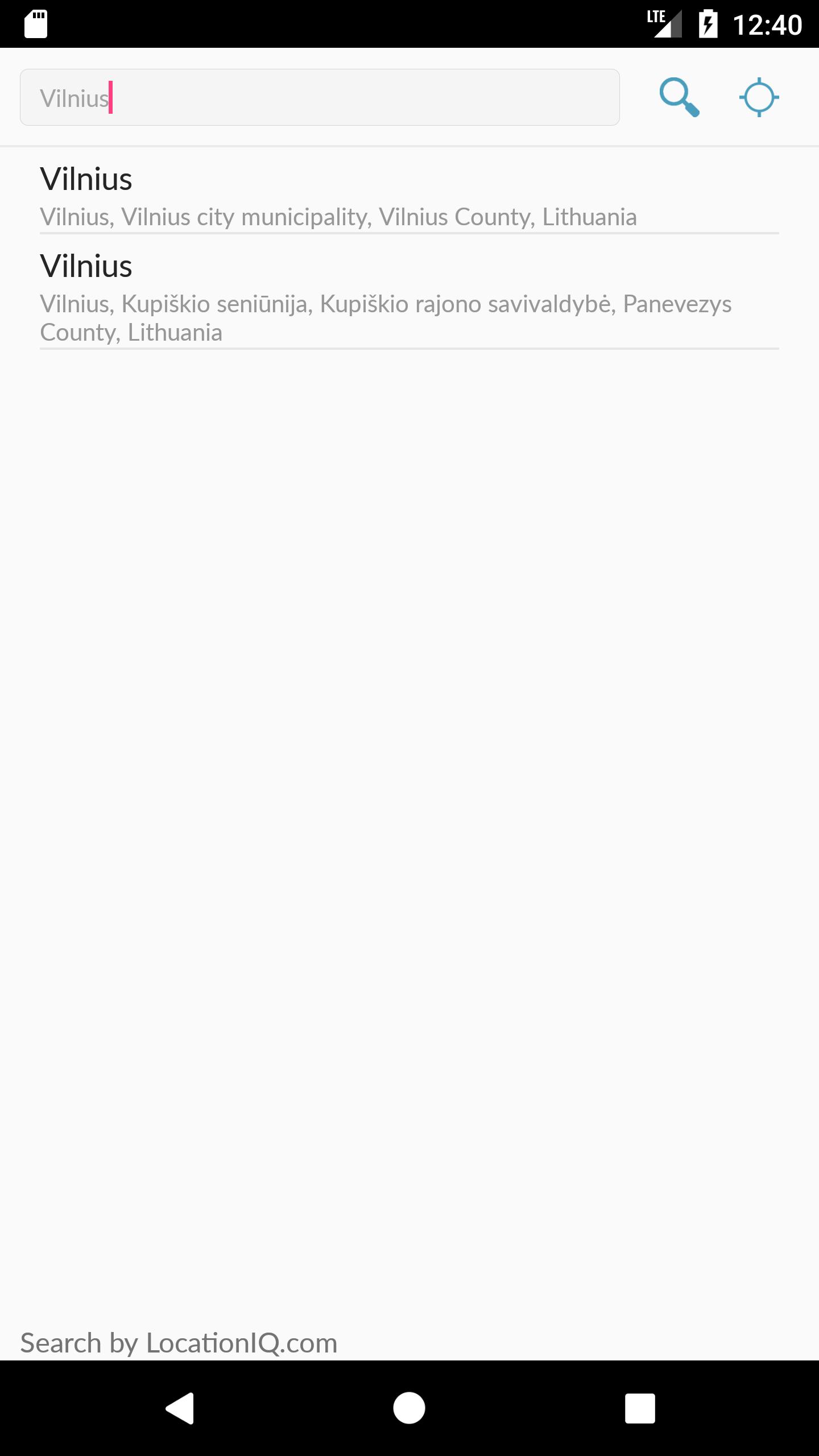The image size is (819, 1456).
Task: Click inside the Vilnius search field
Action: tap(318, 97)
